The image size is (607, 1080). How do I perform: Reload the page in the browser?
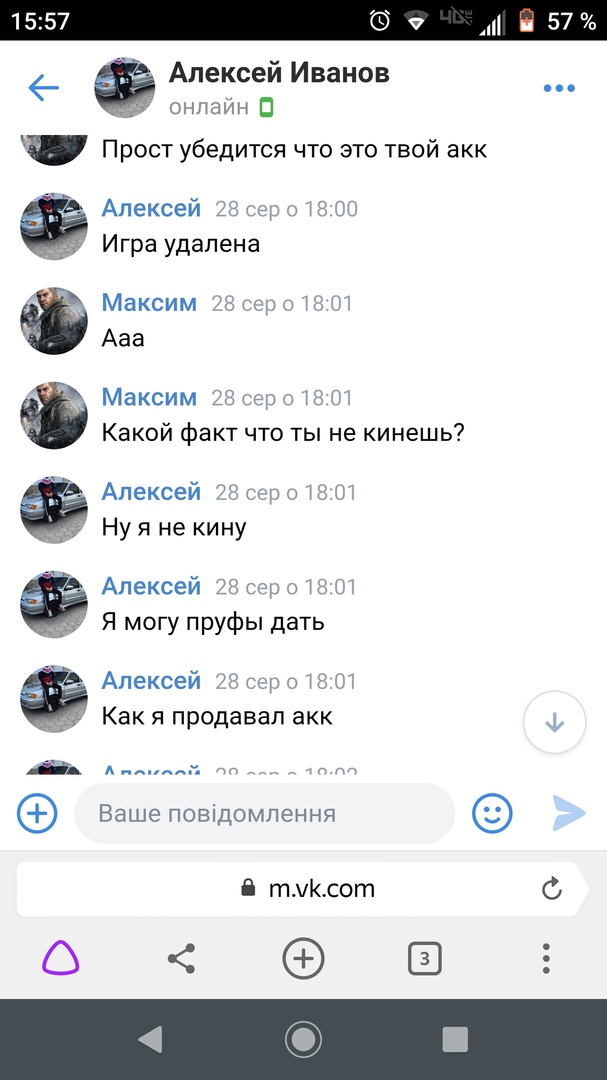(x=550, y=888)
